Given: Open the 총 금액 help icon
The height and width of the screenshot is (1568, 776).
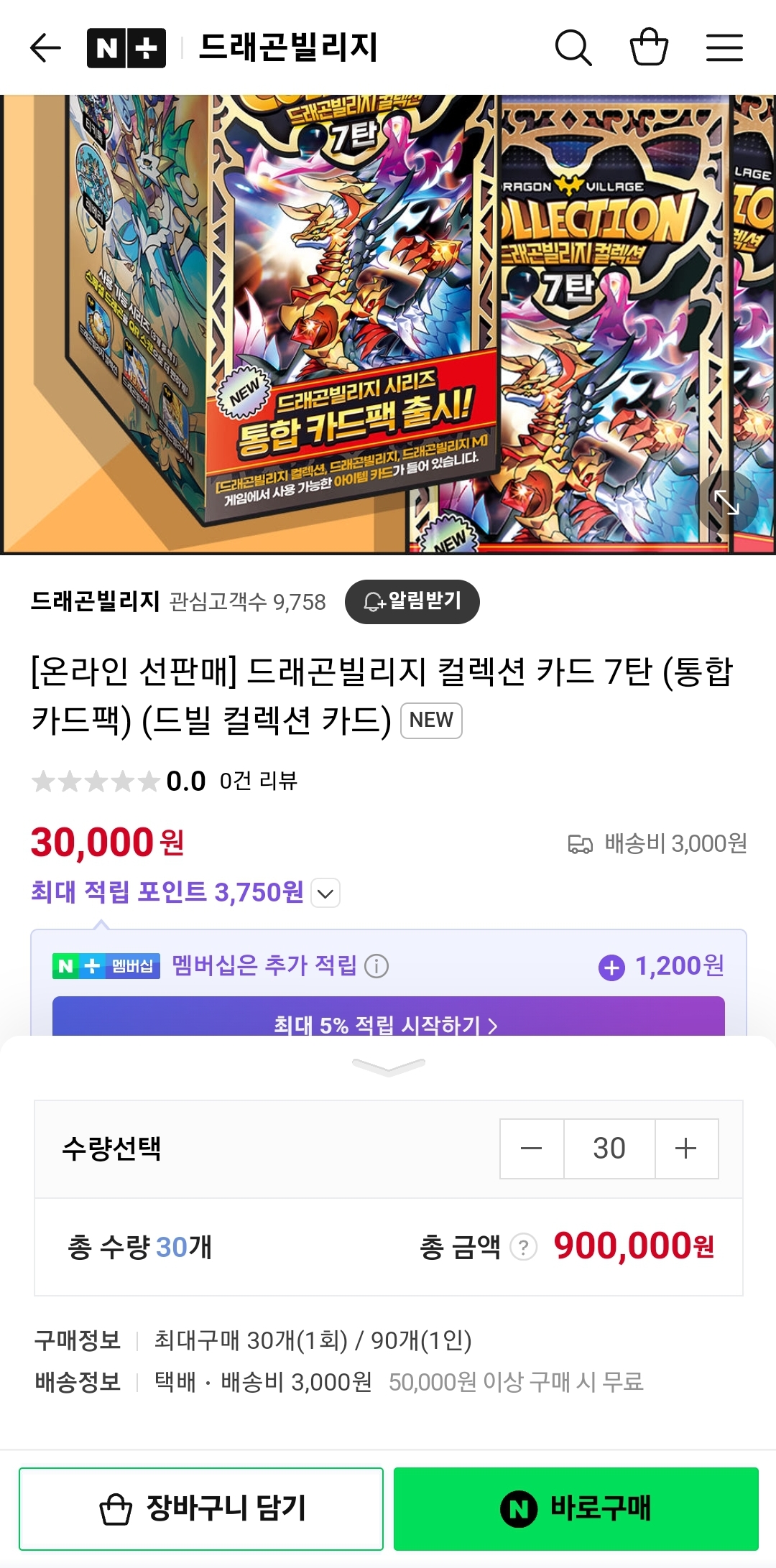Looking at the screenshot, I should click(524, 1247).
